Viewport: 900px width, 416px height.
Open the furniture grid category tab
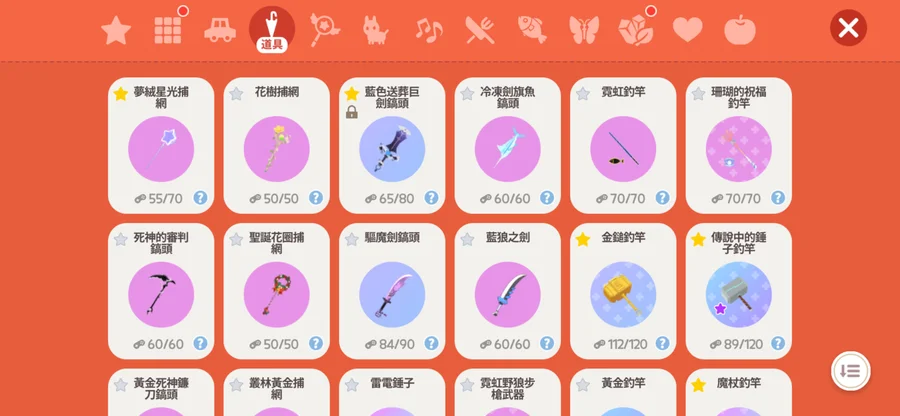coord(168,30)
